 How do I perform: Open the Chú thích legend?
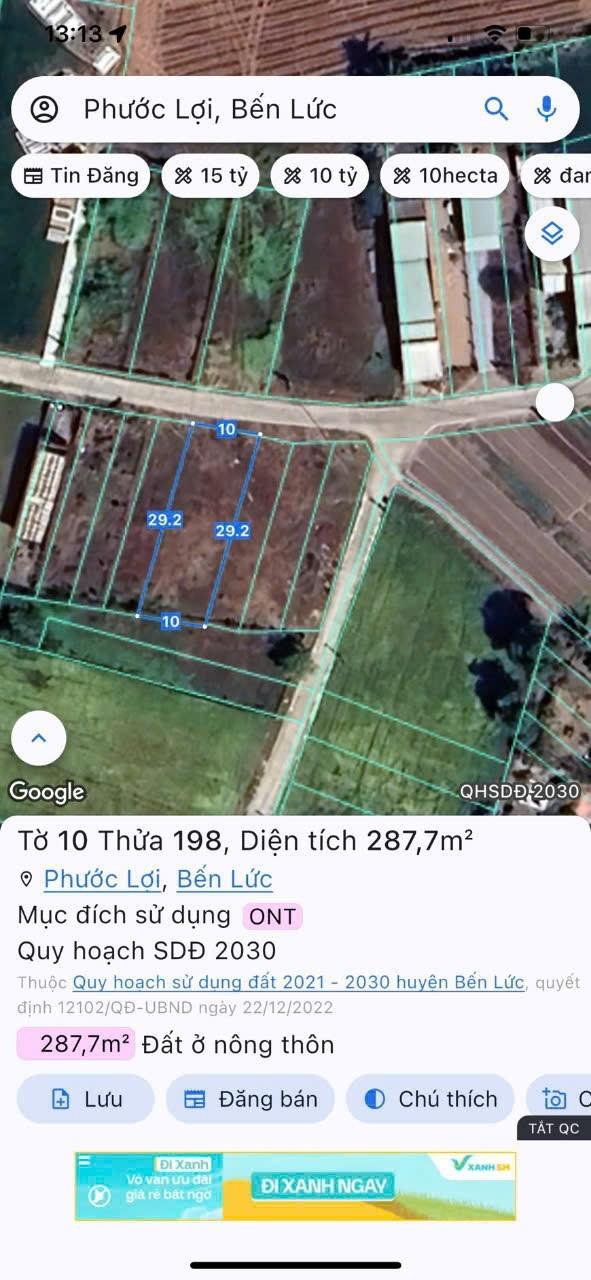pos(430,1099)
